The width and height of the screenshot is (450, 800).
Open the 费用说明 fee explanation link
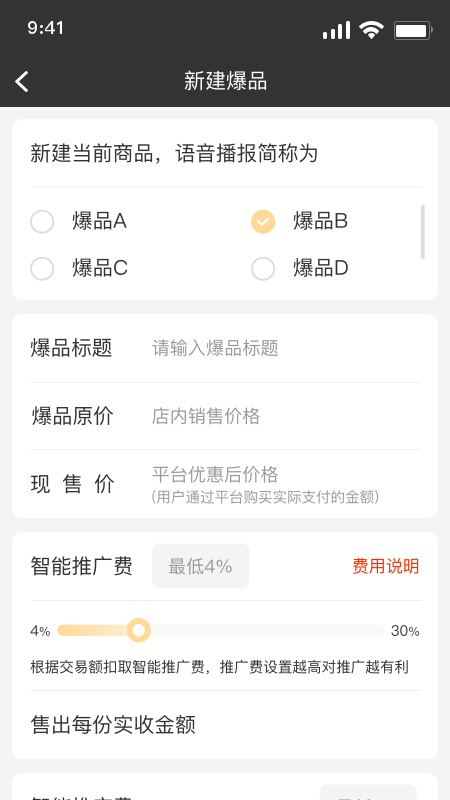[x=386, y=566]
